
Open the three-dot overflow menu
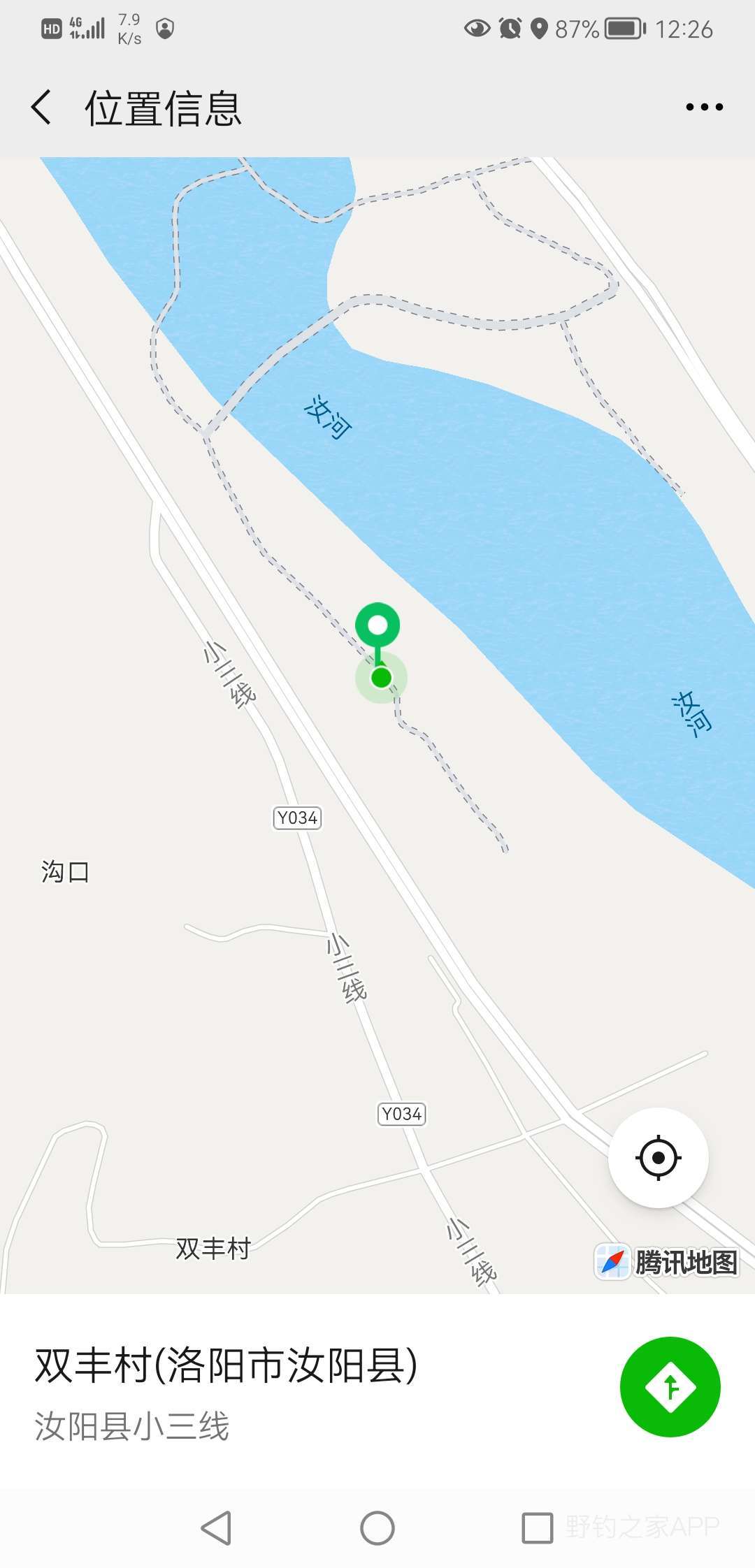click(x=704, y=107)
